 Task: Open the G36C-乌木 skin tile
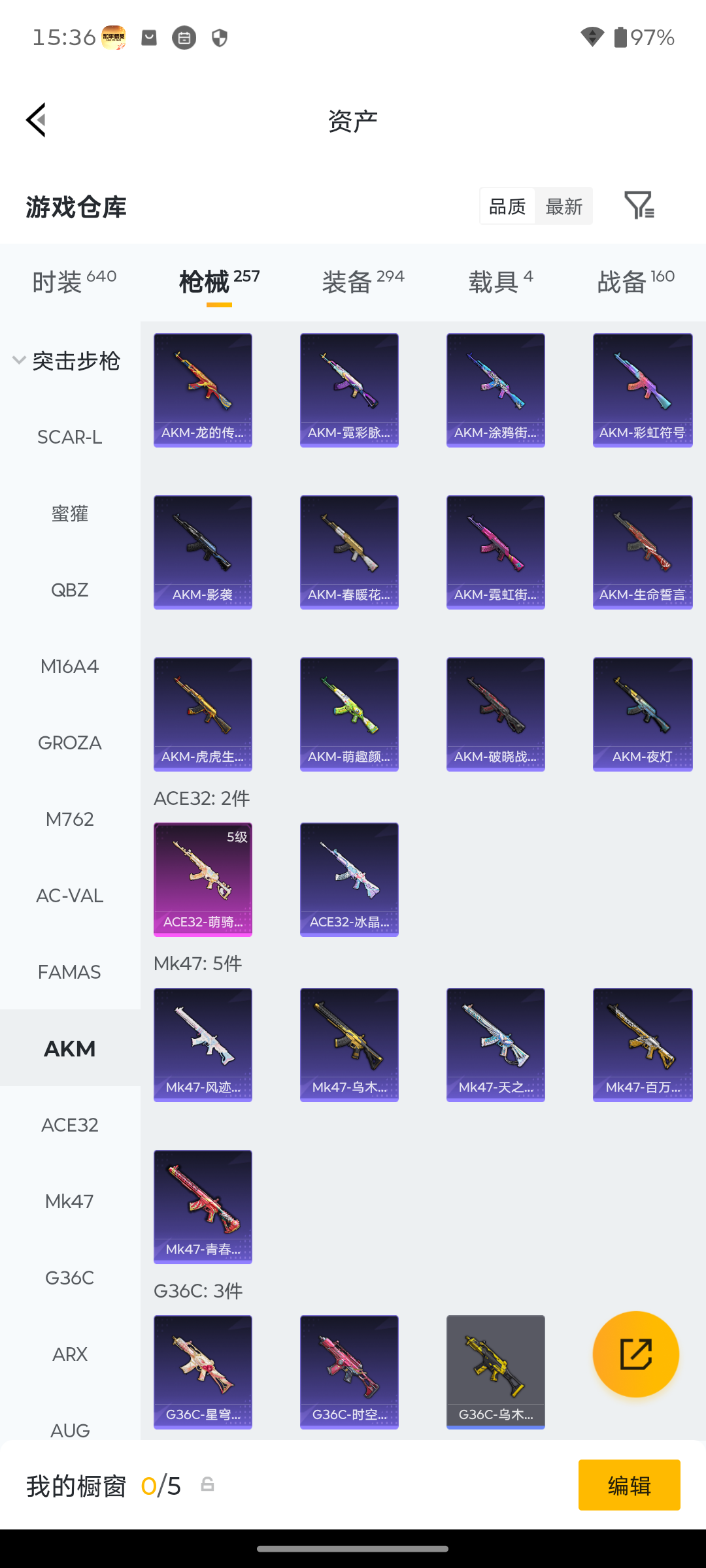(496, 1373)
